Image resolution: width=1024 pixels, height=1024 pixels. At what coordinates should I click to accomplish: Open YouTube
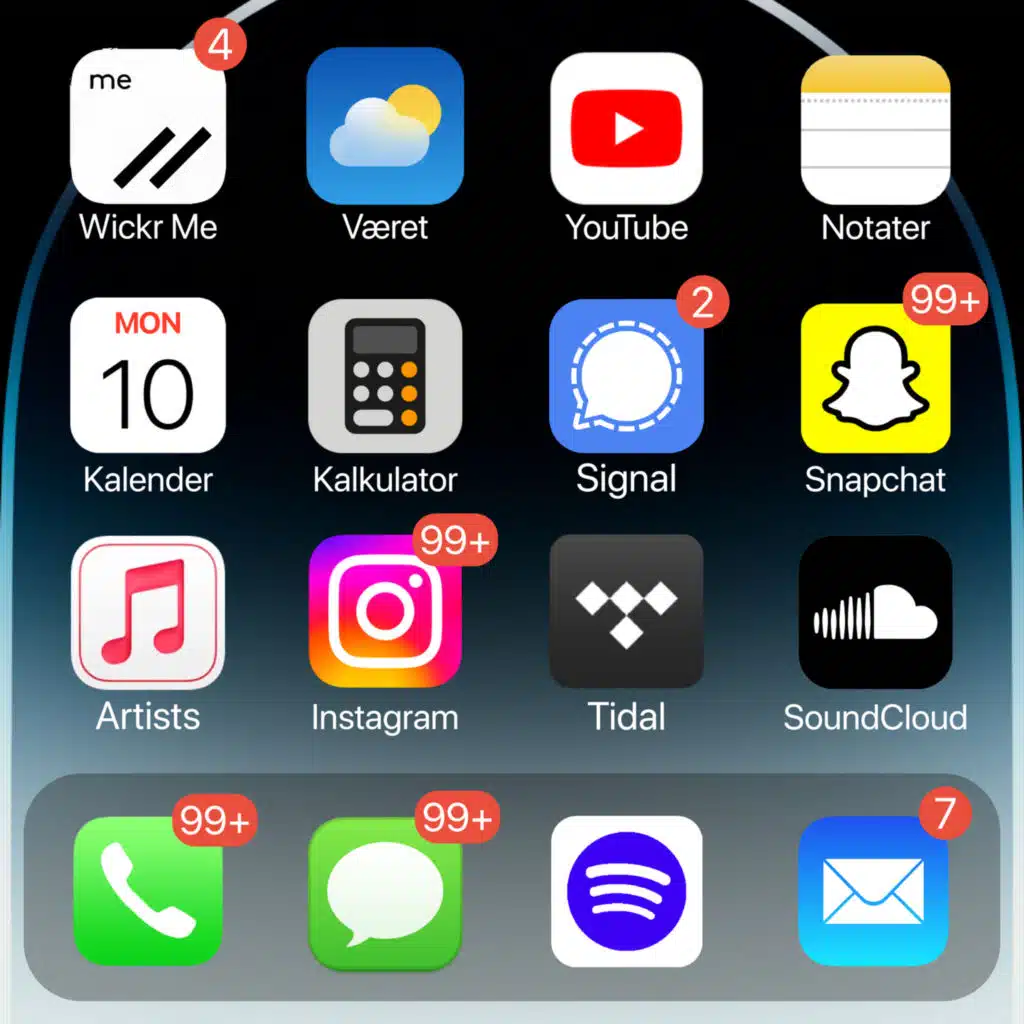[x=626, y=129]
